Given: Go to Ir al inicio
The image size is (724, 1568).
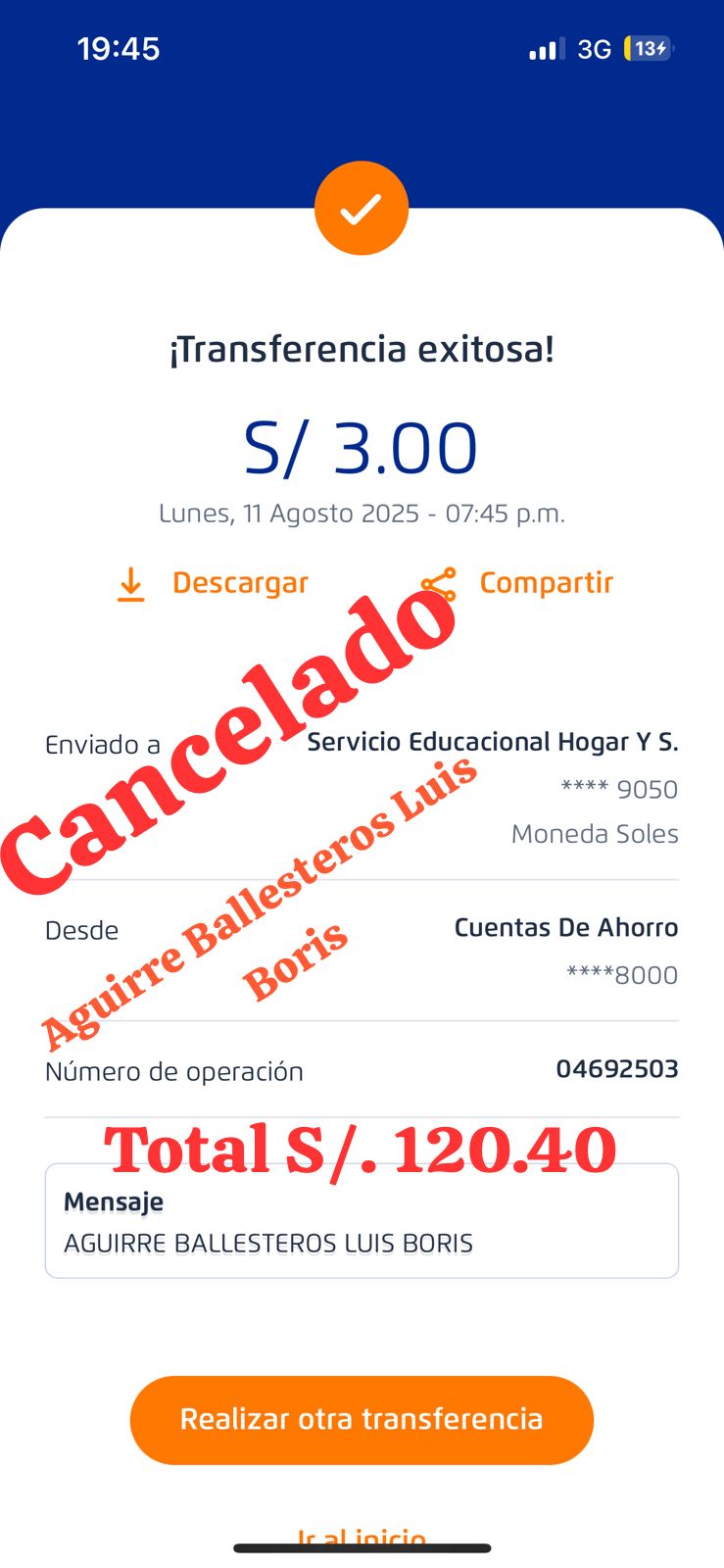Looking at the screenshot, I should pyautogui.click(x=362, y=1537).
